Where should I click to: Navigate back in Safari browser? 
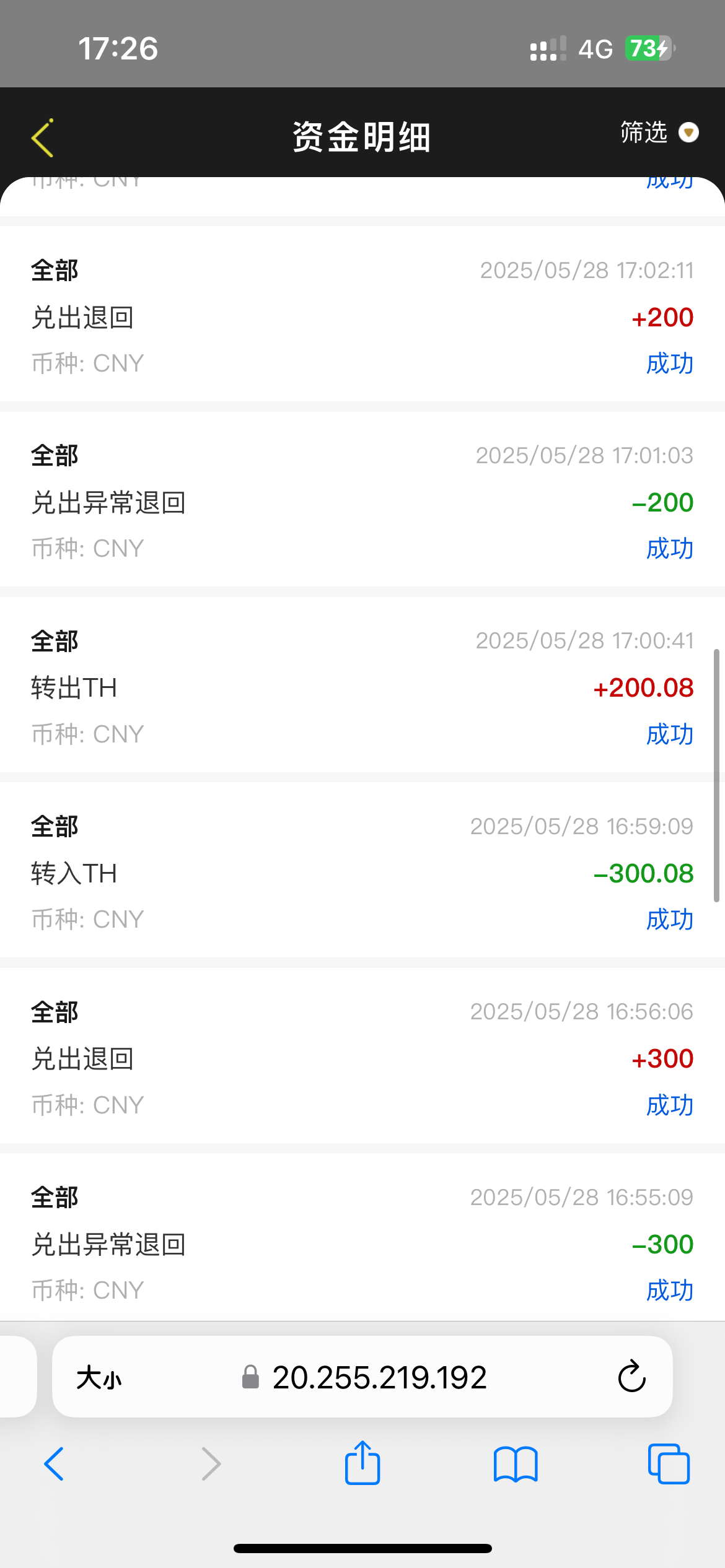pyautogui.click(x=55, y=1464)
